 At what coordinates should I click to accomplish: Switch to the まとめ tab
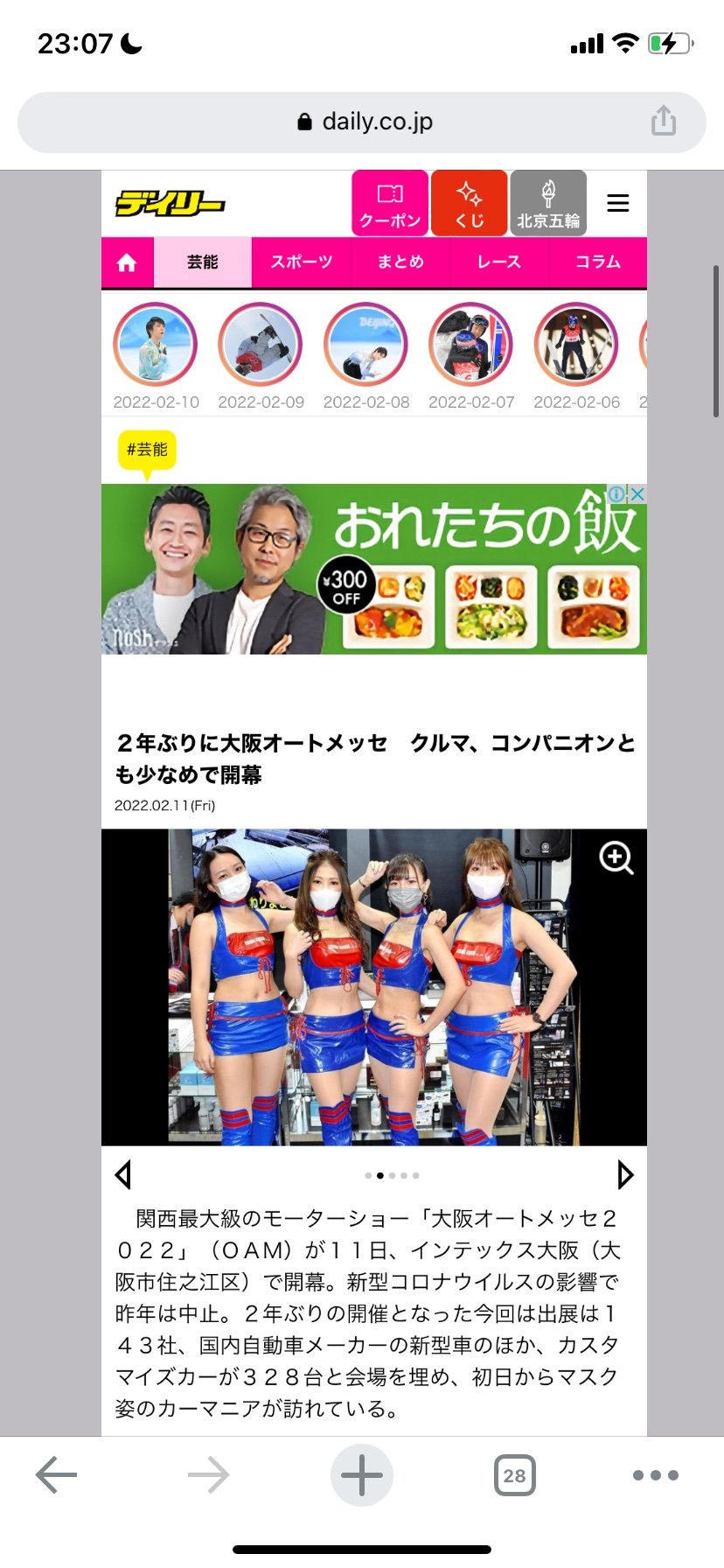click(400, 262)
